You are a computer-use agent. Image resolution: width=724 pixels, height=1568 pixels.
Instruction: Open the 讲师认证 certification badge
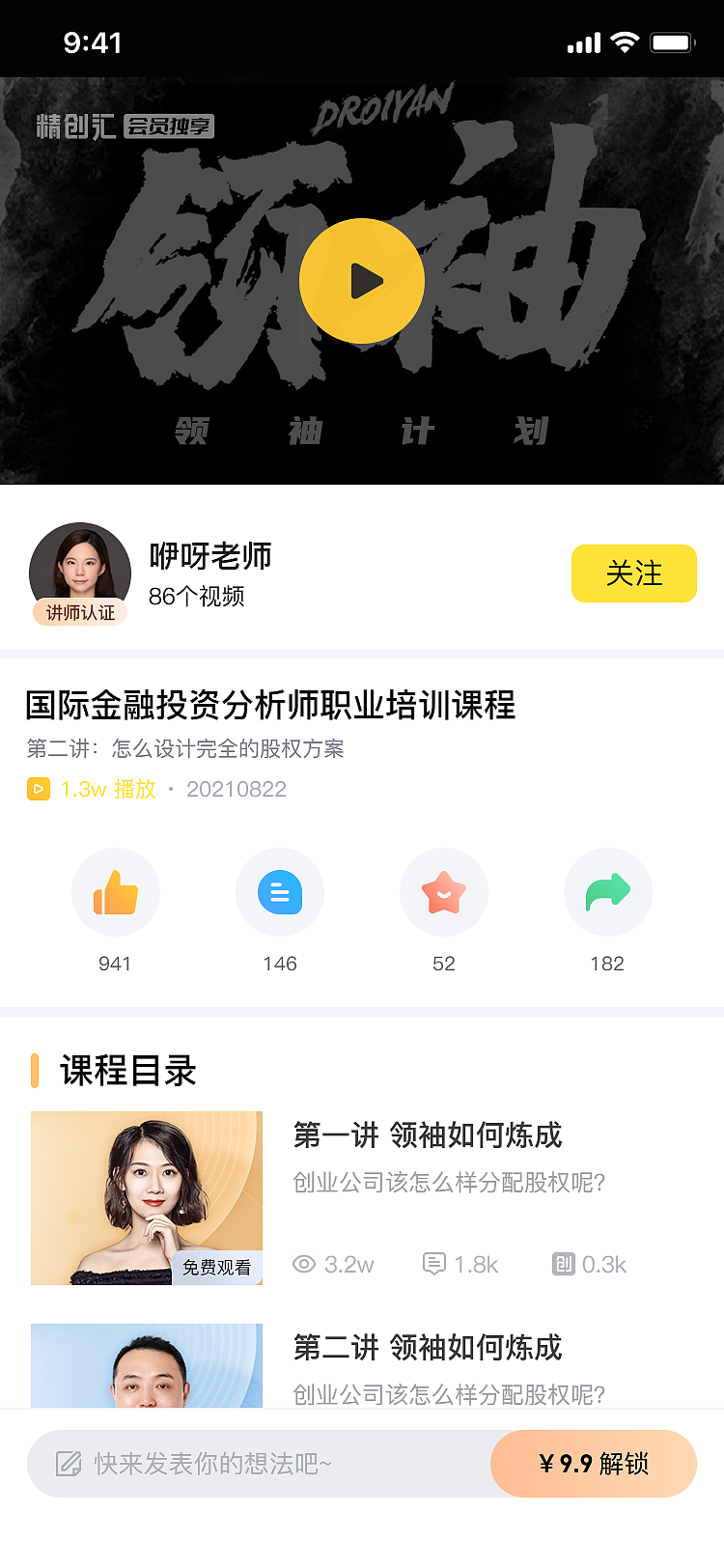click(x=80, y=612)
